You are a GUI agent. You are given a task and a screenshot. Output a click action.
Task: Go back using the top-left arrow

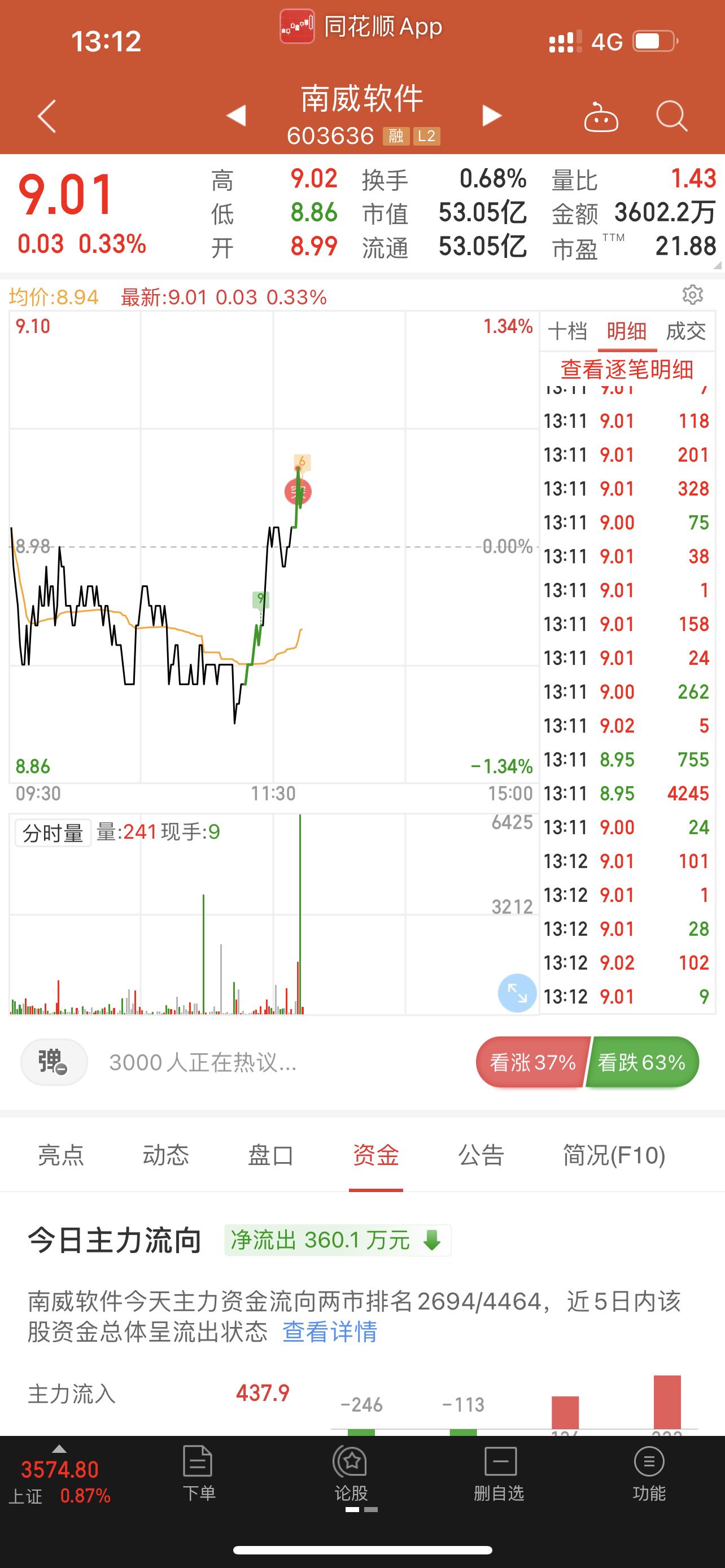click(47, 116)
